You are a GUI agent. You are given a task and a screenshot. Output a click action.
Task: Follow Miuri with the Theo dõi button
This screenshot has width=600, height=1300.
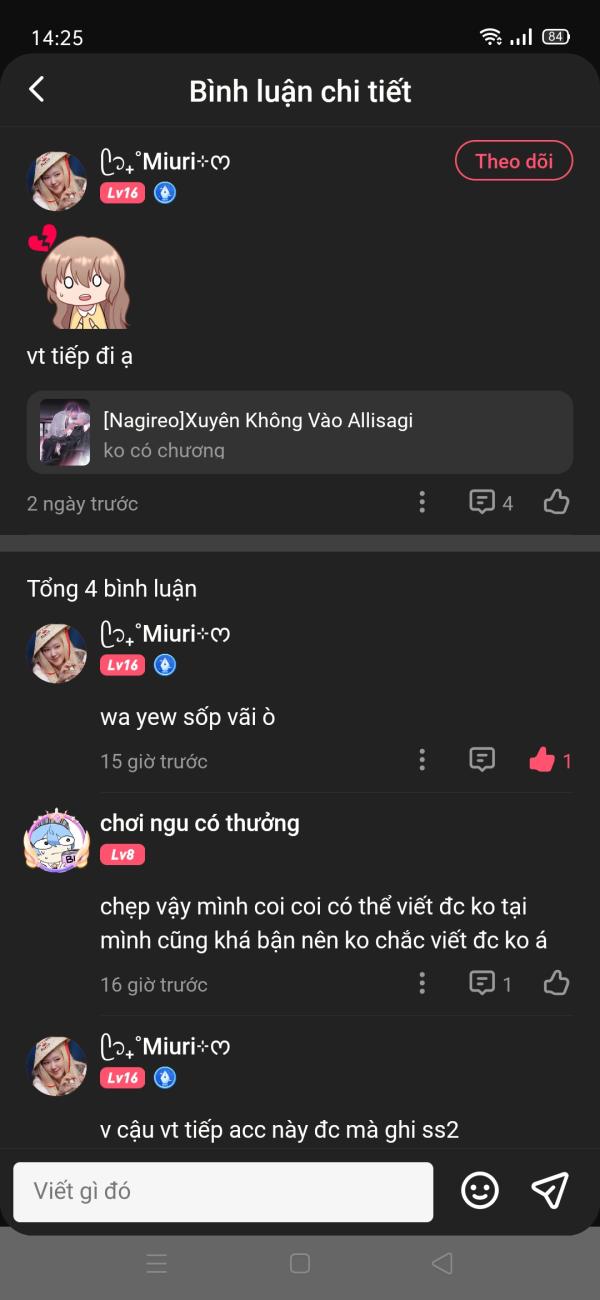[514, 161]
